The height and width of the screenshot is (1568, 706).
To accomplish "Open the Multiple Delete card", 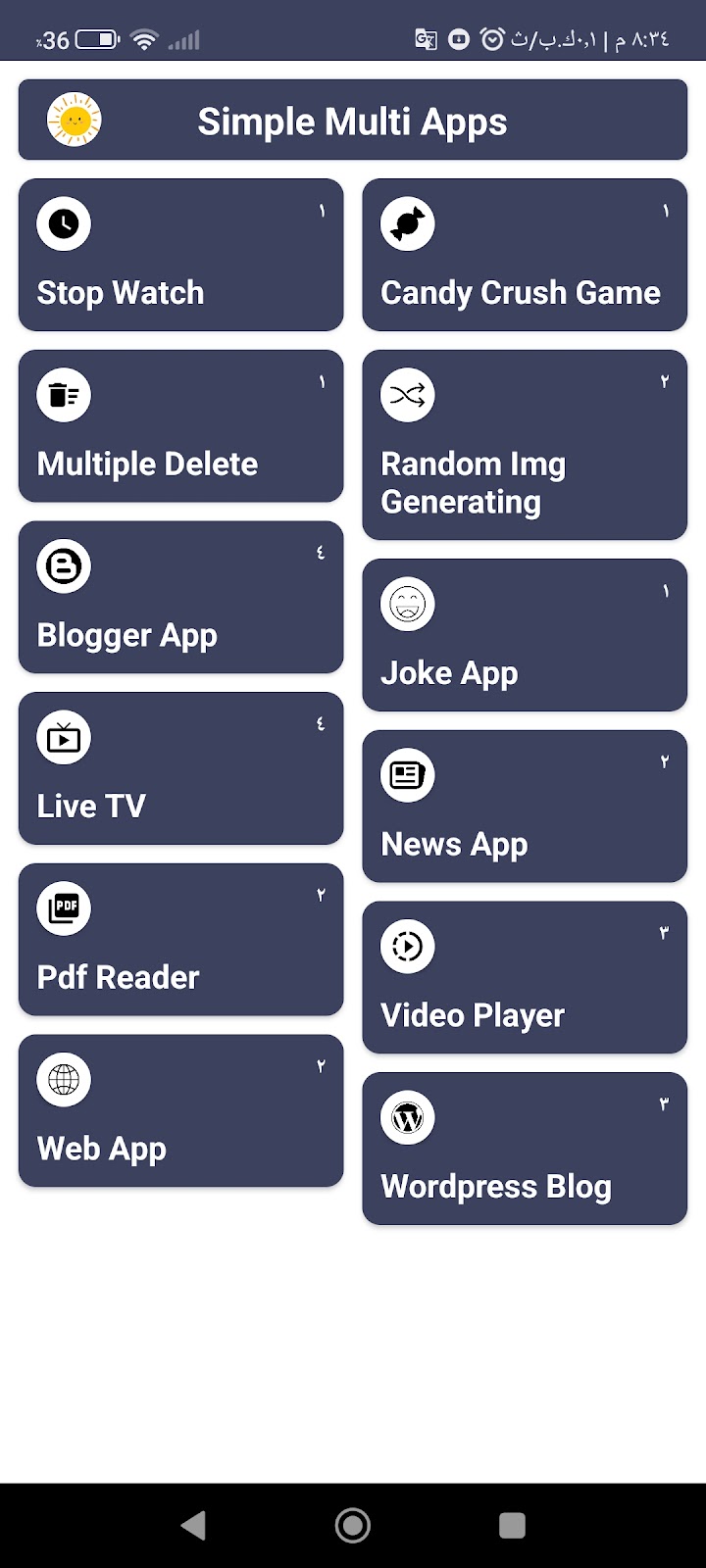I will [180, 426].
